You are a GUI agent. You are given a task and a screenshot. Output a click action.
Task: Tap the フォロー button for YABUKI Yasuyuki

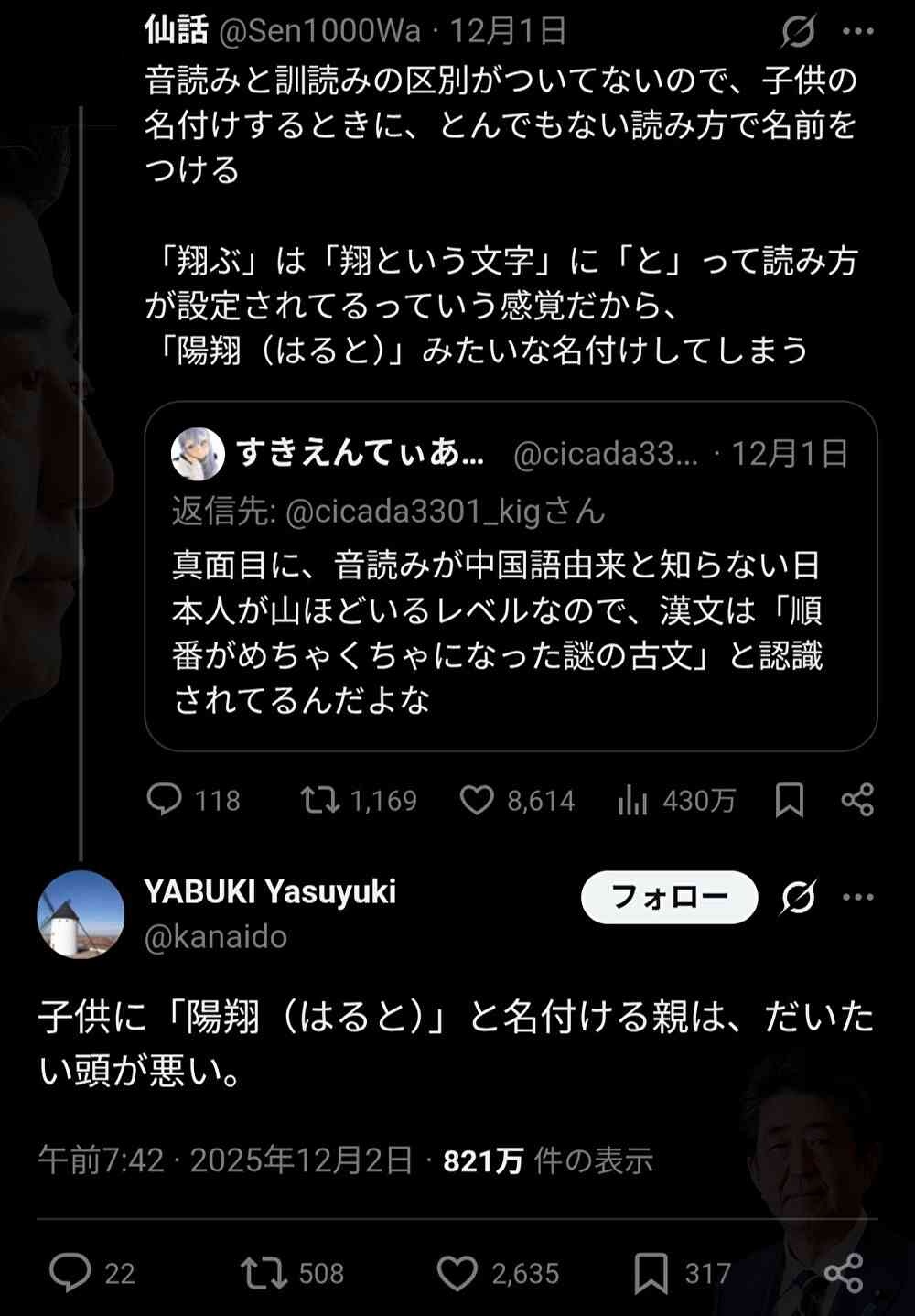pyautogui.click(x=669, y=897)
